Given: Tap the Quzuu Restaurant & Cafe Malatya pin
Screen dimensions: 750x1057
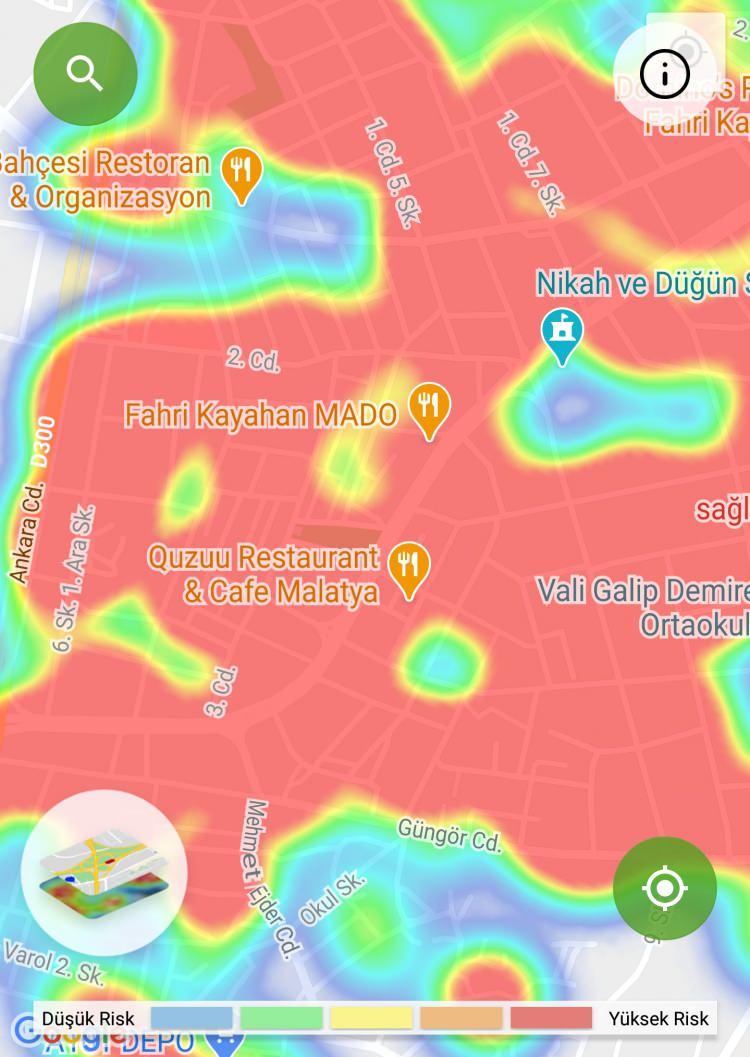Looking at the screenshot, I should pos(408,567).
